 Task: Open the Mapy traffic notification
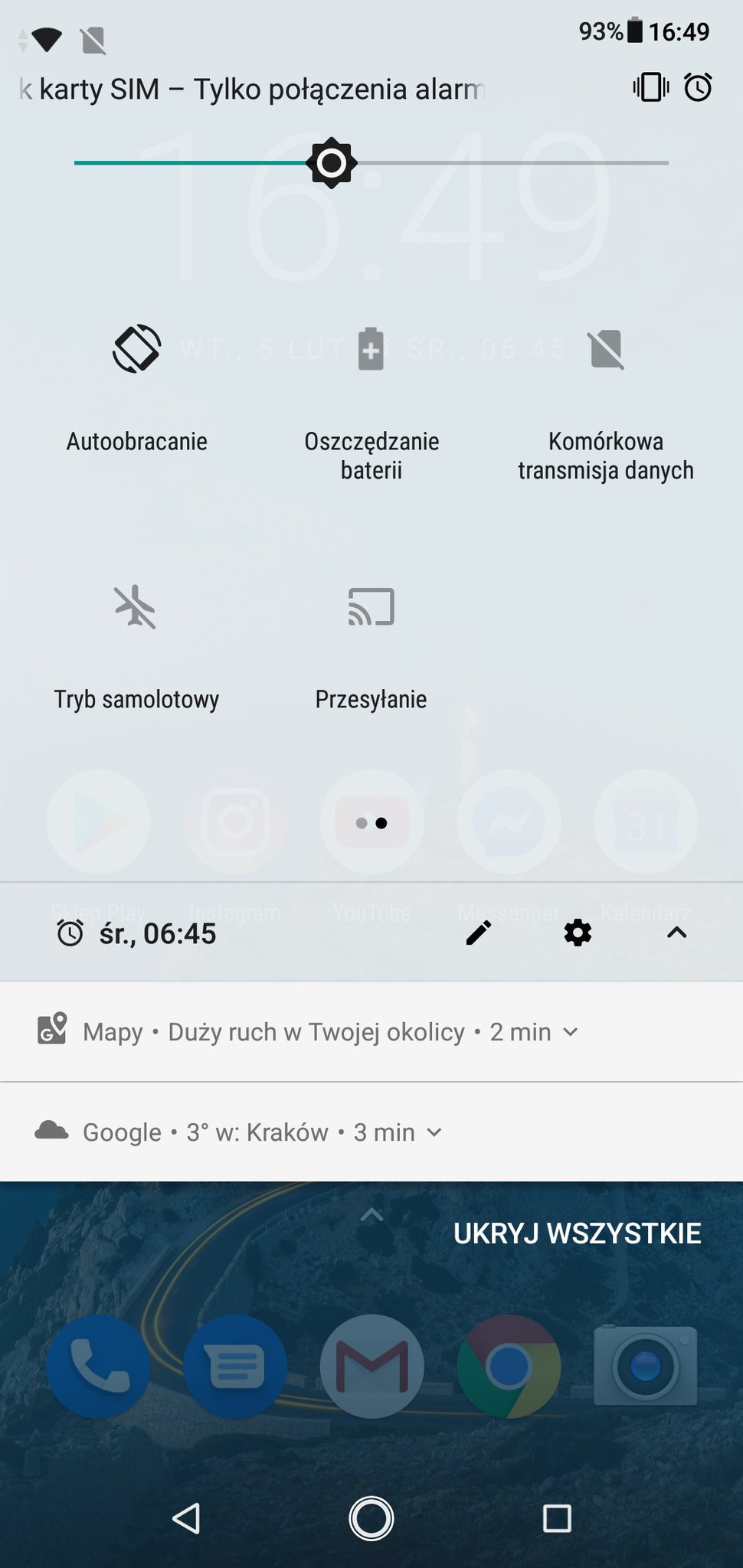329,1032
